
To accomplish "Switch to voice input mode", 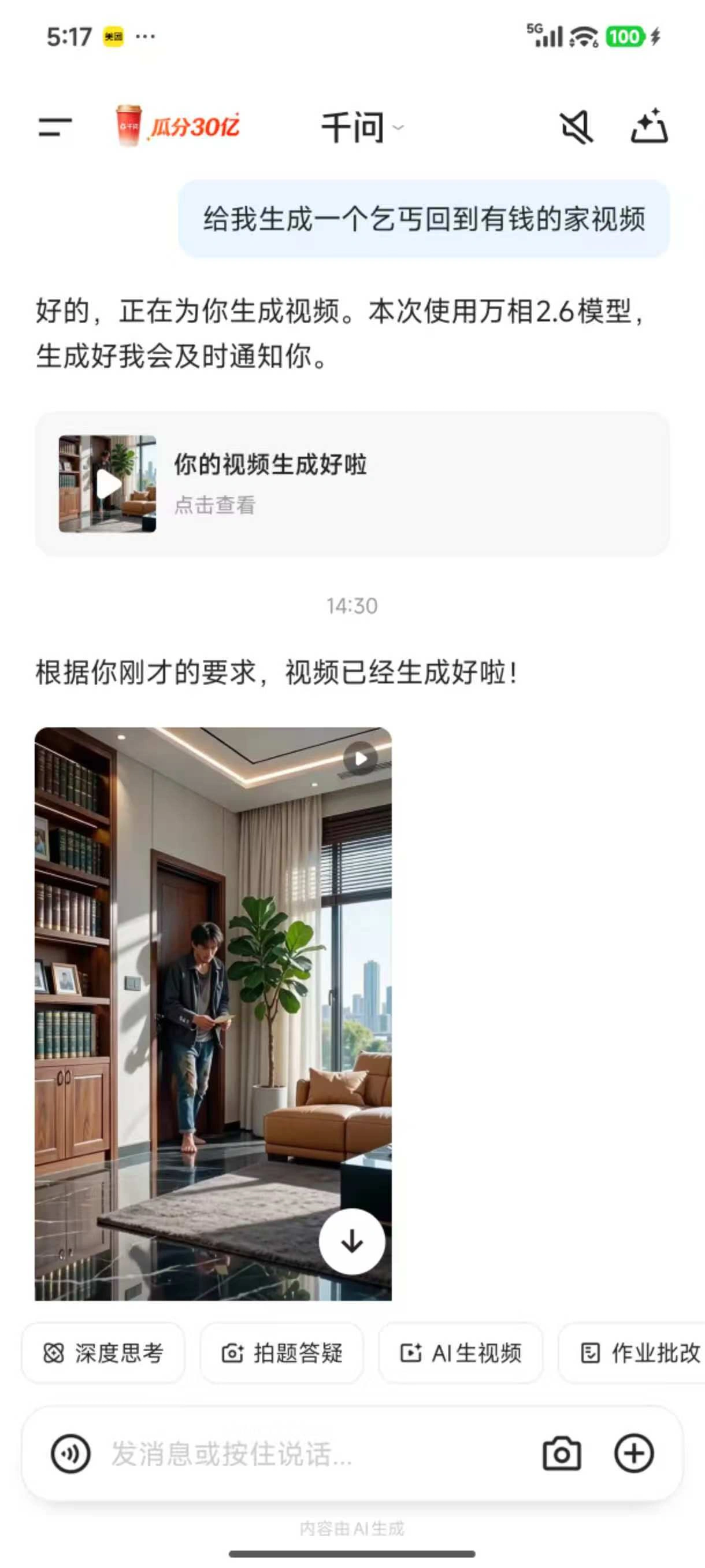I will pyautogui.click(x=70, y=1454).
